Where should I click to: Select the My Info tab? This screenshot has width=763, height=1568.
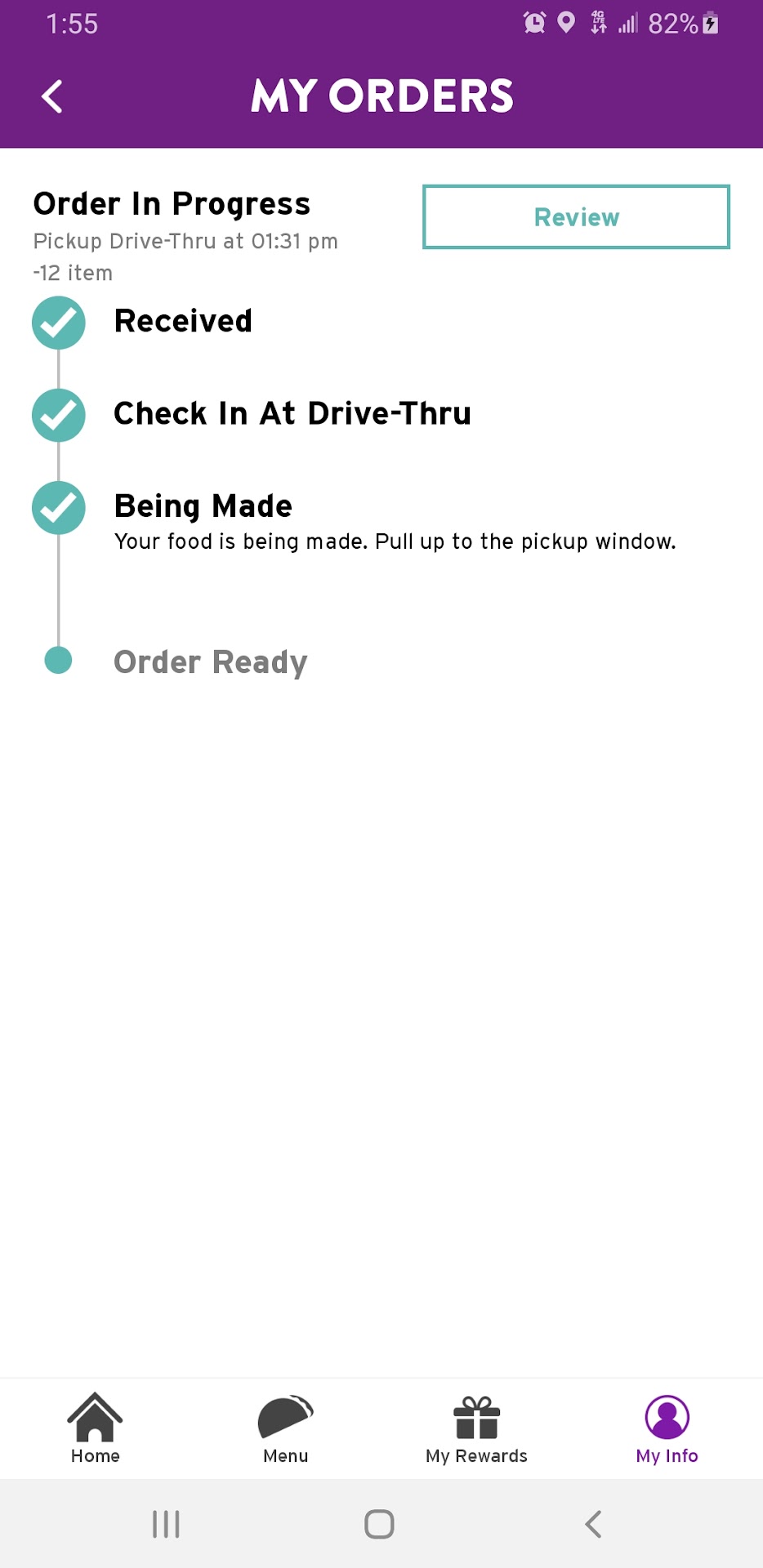click(667, 1428)
